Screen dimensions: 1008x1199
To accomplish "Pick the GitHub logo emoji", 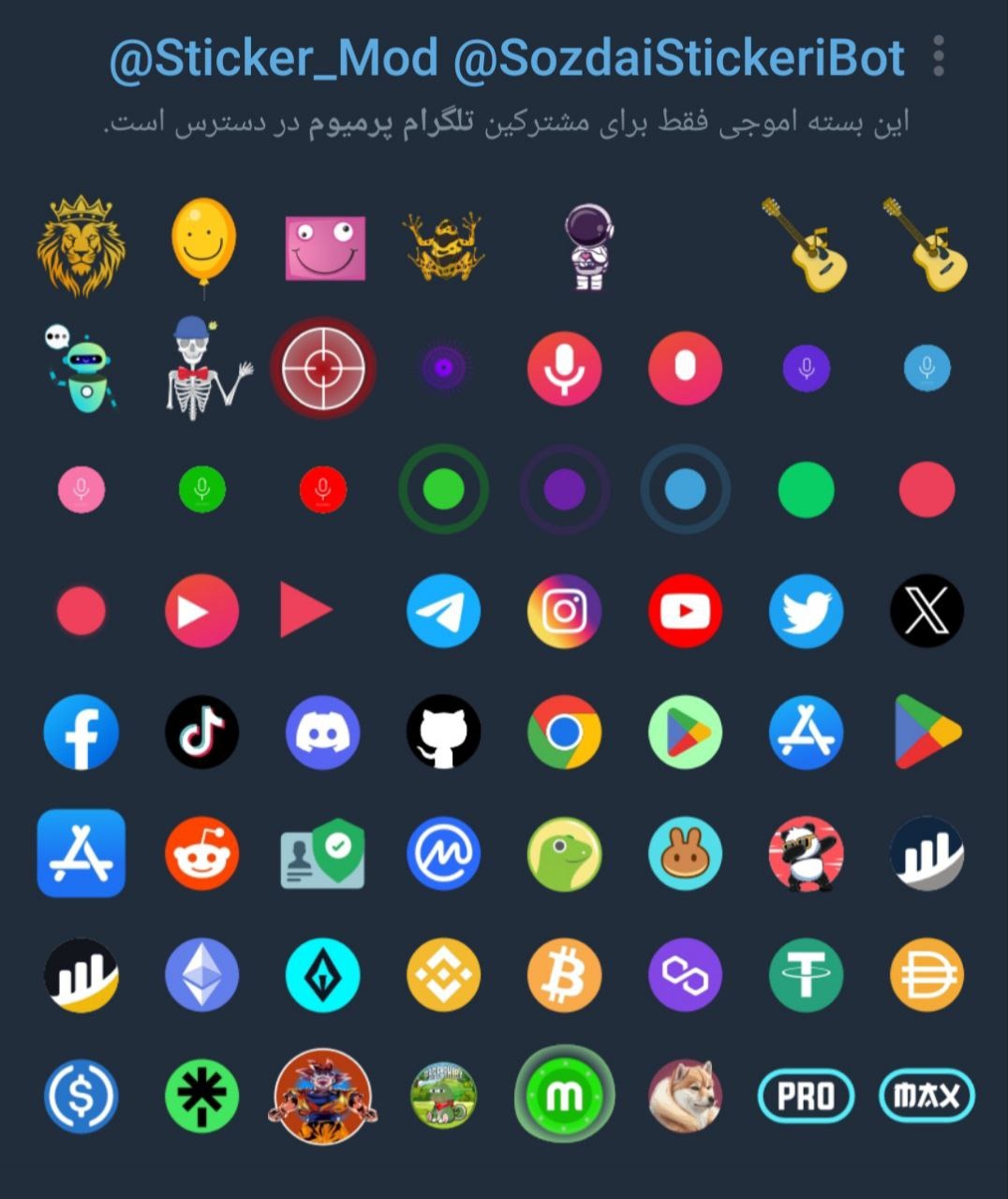I will 443,732.
